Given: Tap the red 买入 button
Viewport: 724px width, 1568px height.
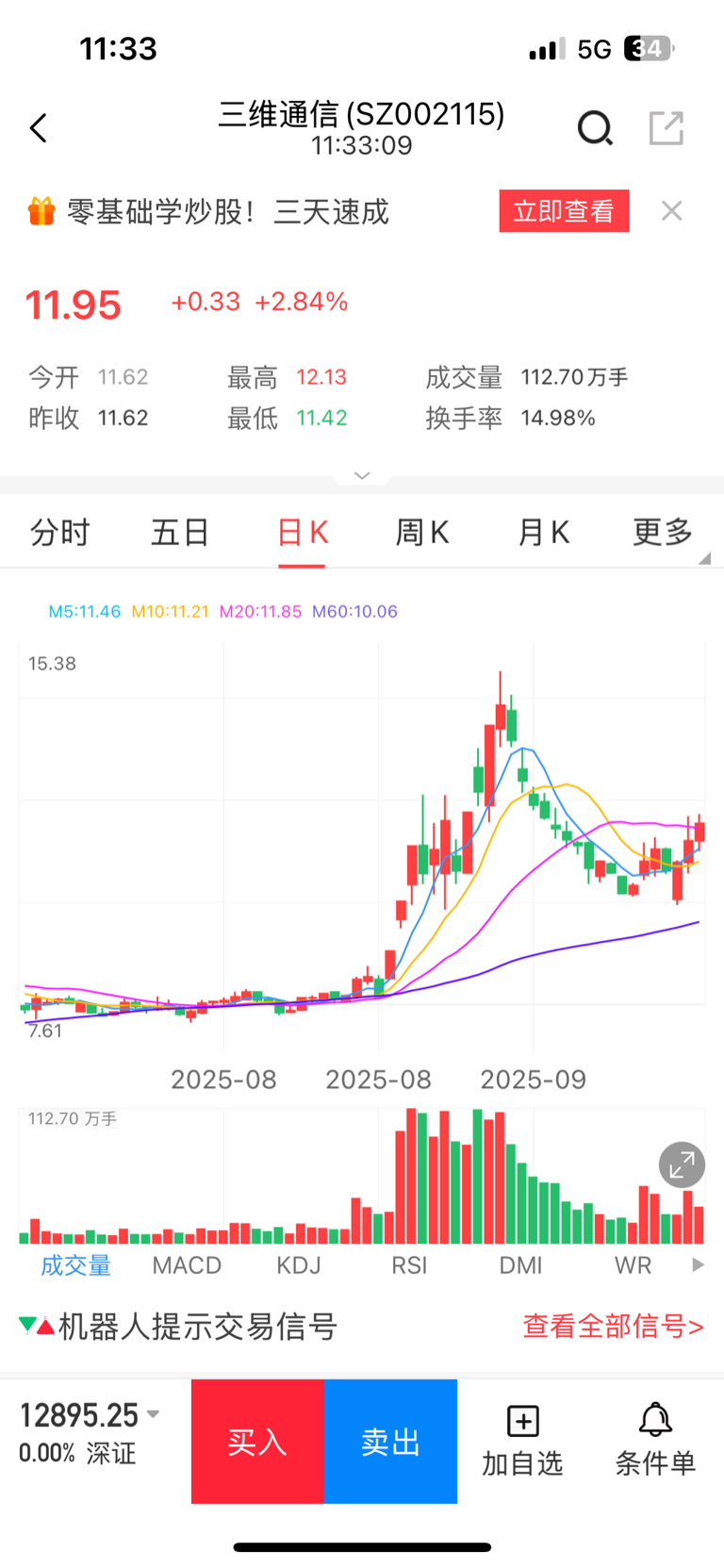Looking at the screenshot, I should tap(257, 1442).
